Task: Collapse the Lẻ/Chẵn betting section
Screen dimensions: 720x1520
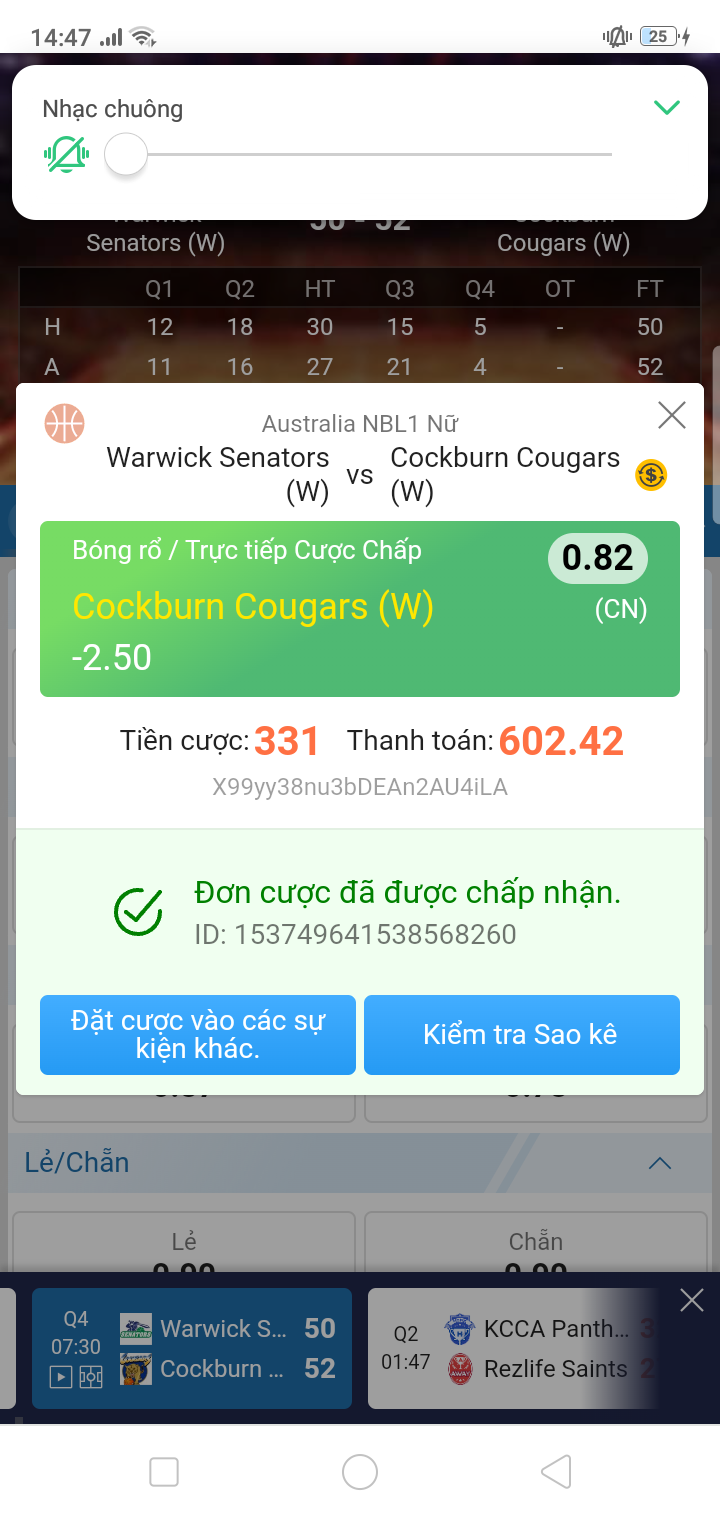Action: click(659, 1163)
